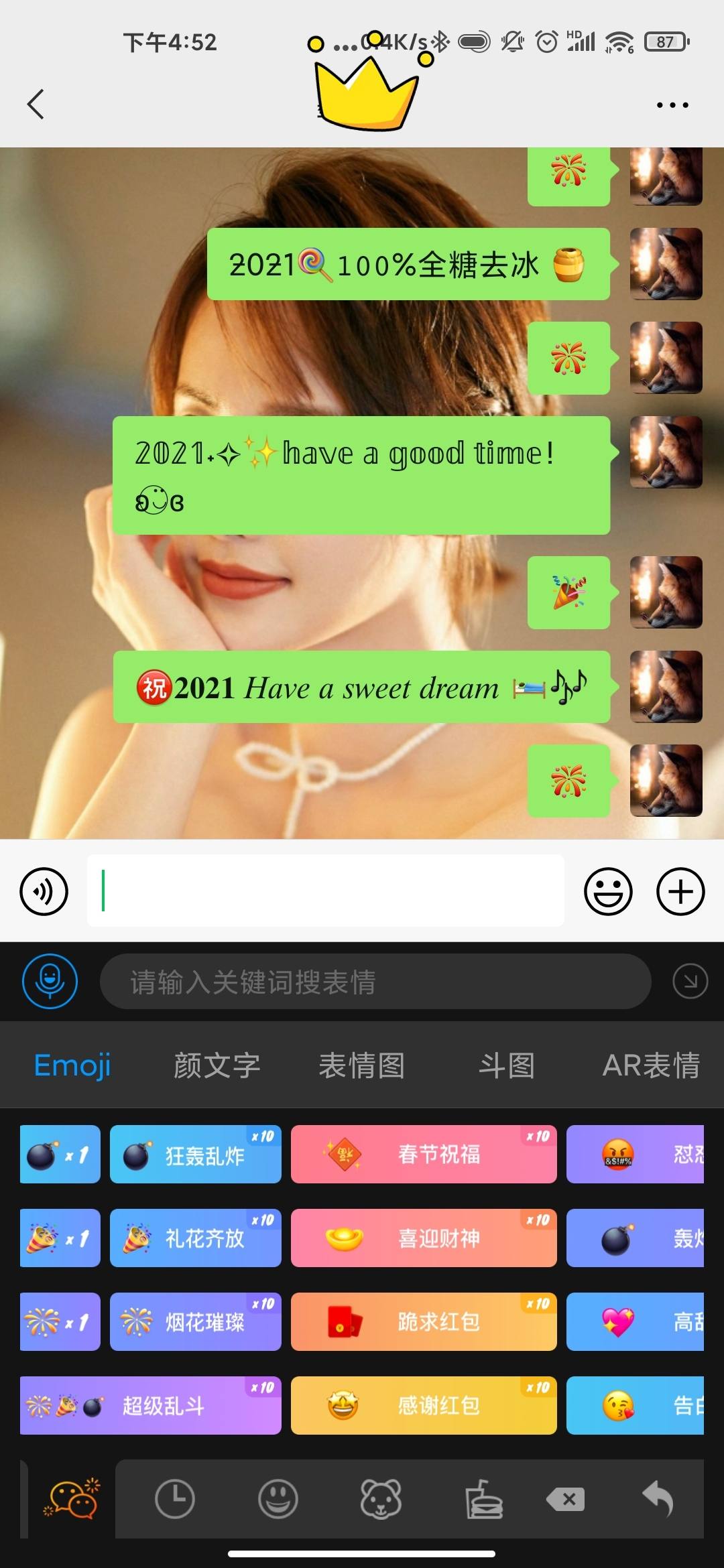Send a single bomb with the 炸弹 x1 shortcut
Viewport: 724px width, 1568px height.
[x=59, y=1155]
